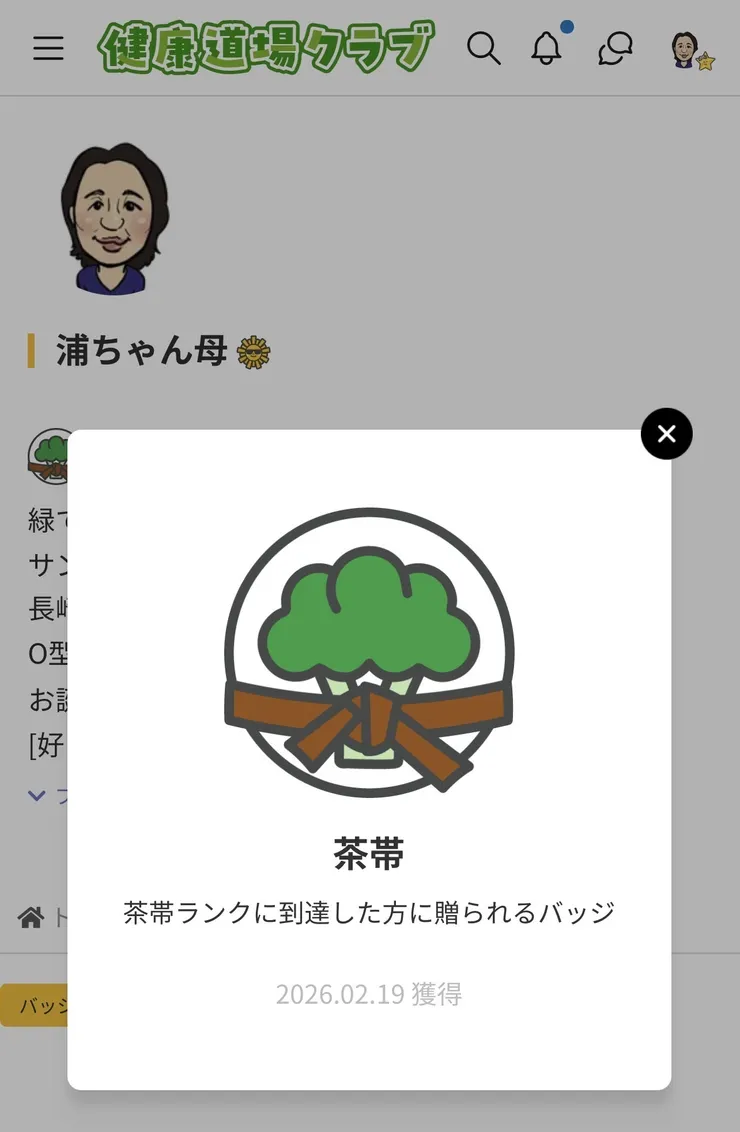Select the yellow バッジ tab
Screen dimensions: 740x1132
point(40,1007)
